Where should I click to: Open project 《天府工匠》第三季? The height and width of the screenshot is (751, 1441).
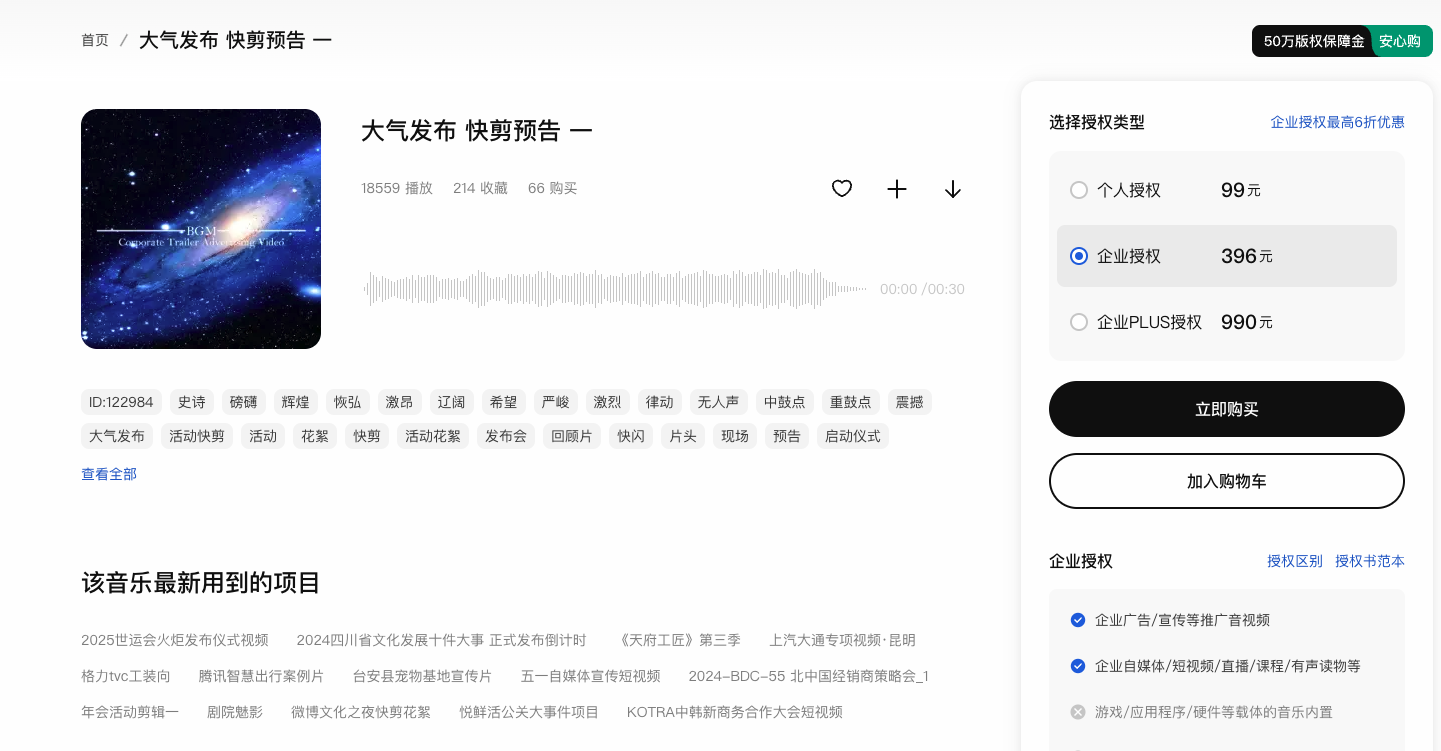(678, 640)
